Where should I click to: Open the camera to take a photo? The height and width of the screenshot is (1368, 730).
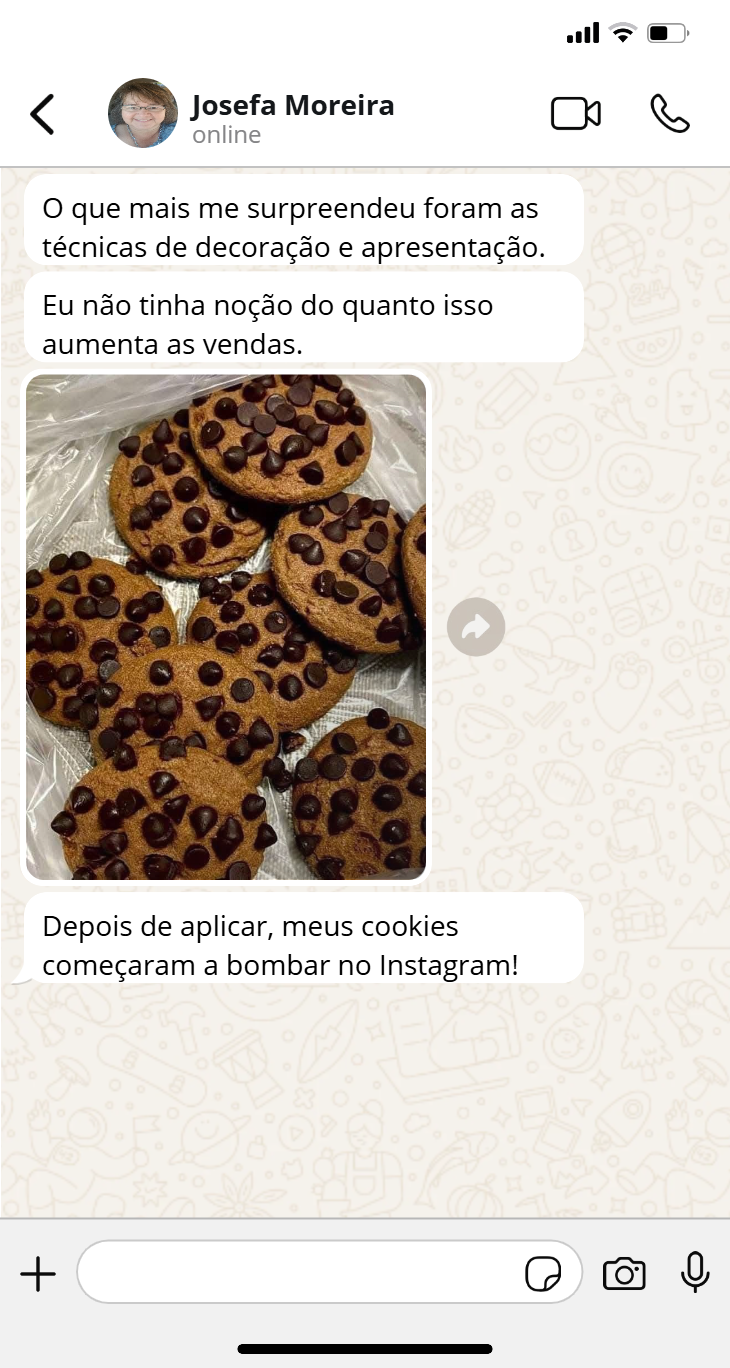point(624,1274)
